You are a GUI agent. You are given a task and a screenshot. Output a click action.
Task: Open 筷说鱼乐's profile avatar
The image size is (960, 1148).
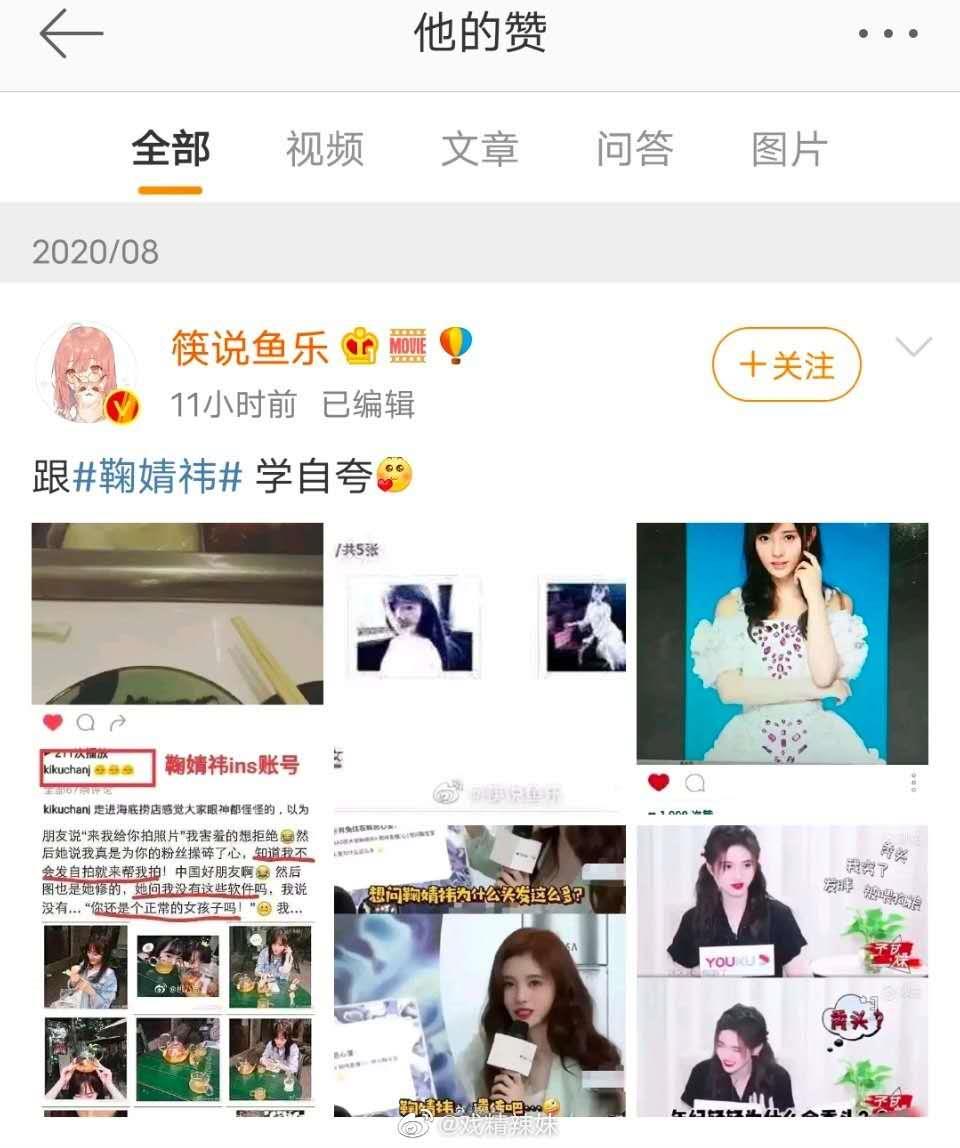tap(86, 373)
